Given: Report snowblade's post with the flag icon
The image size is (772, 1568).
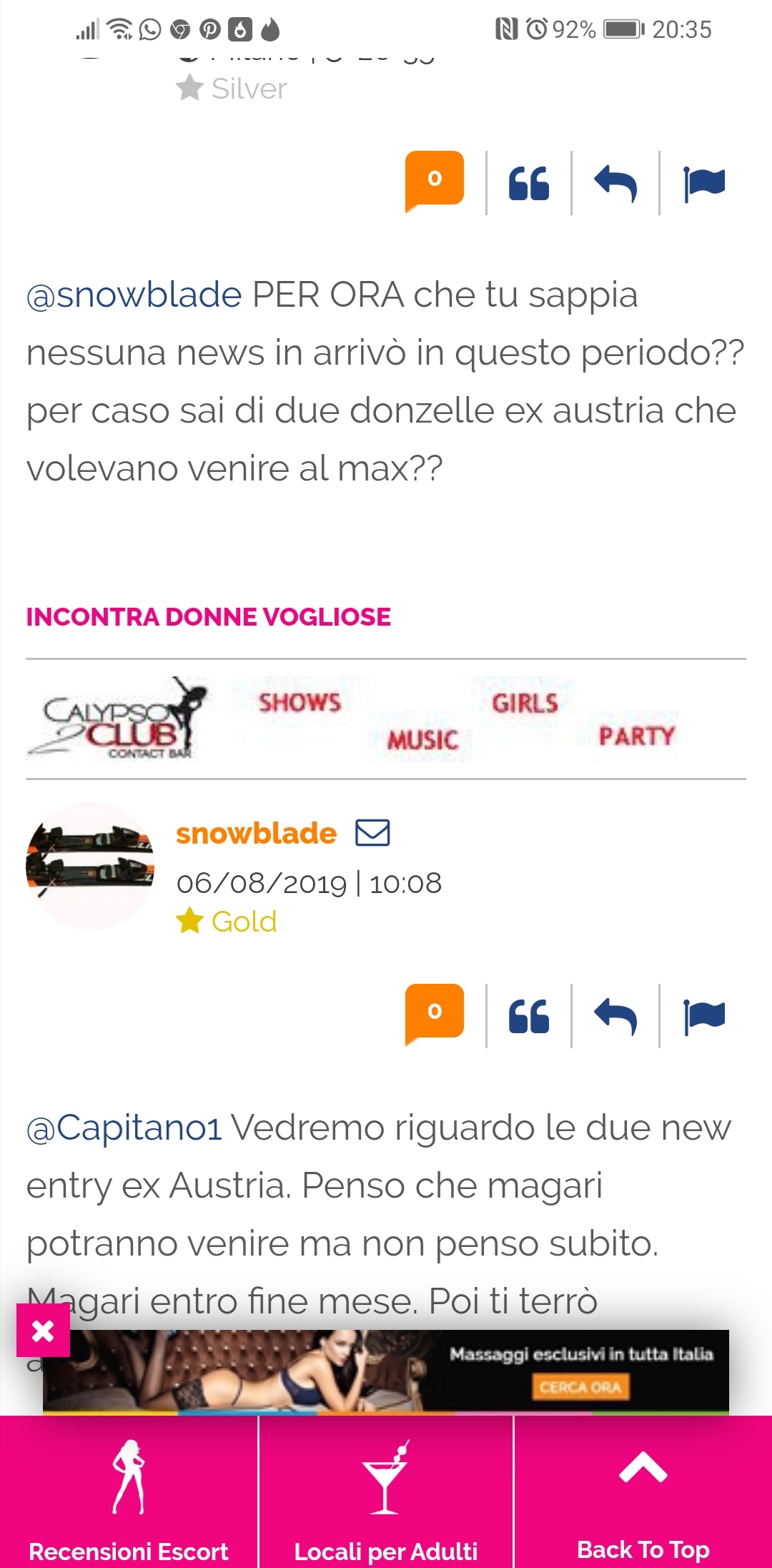Looking at the screenshot, I should pyautogui.click(x=703, y=1016).
